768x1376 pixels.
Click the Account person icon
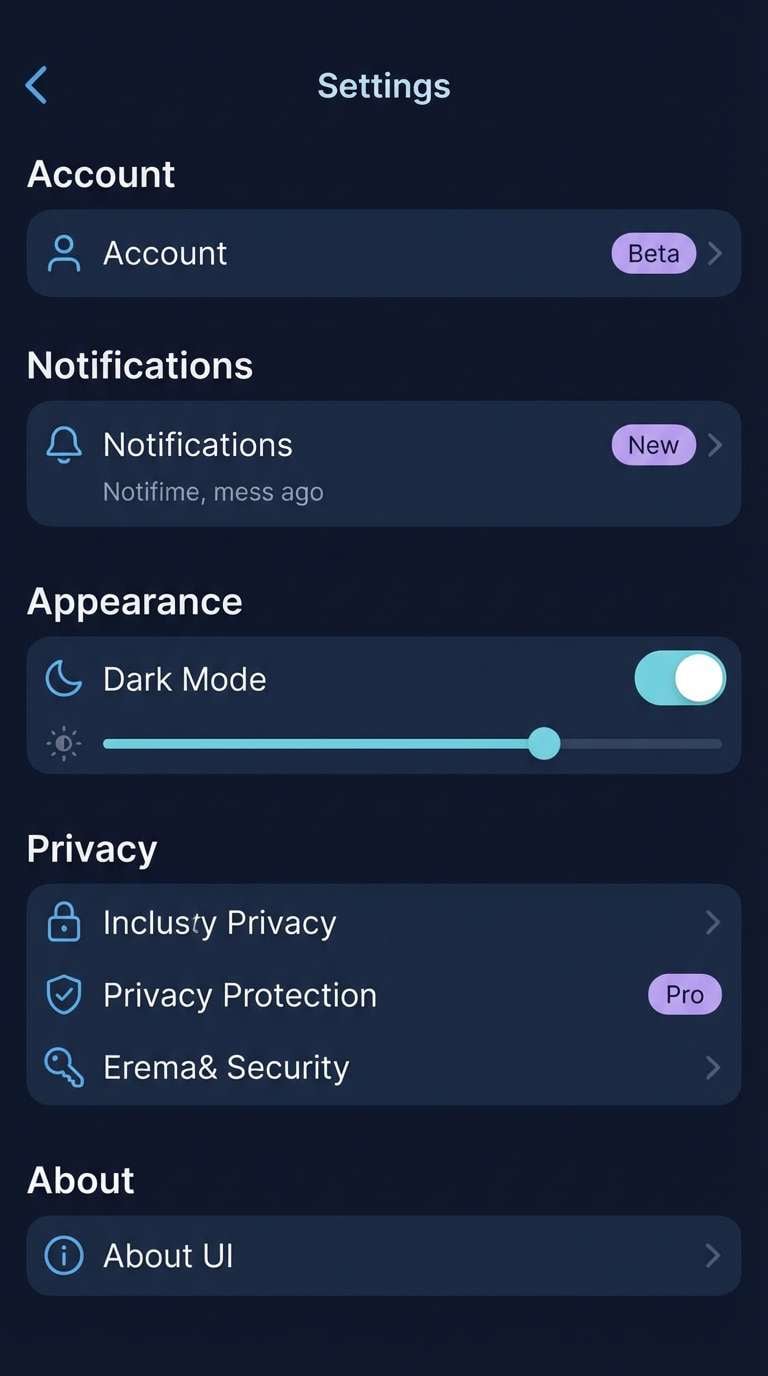[x=62, y=253]
